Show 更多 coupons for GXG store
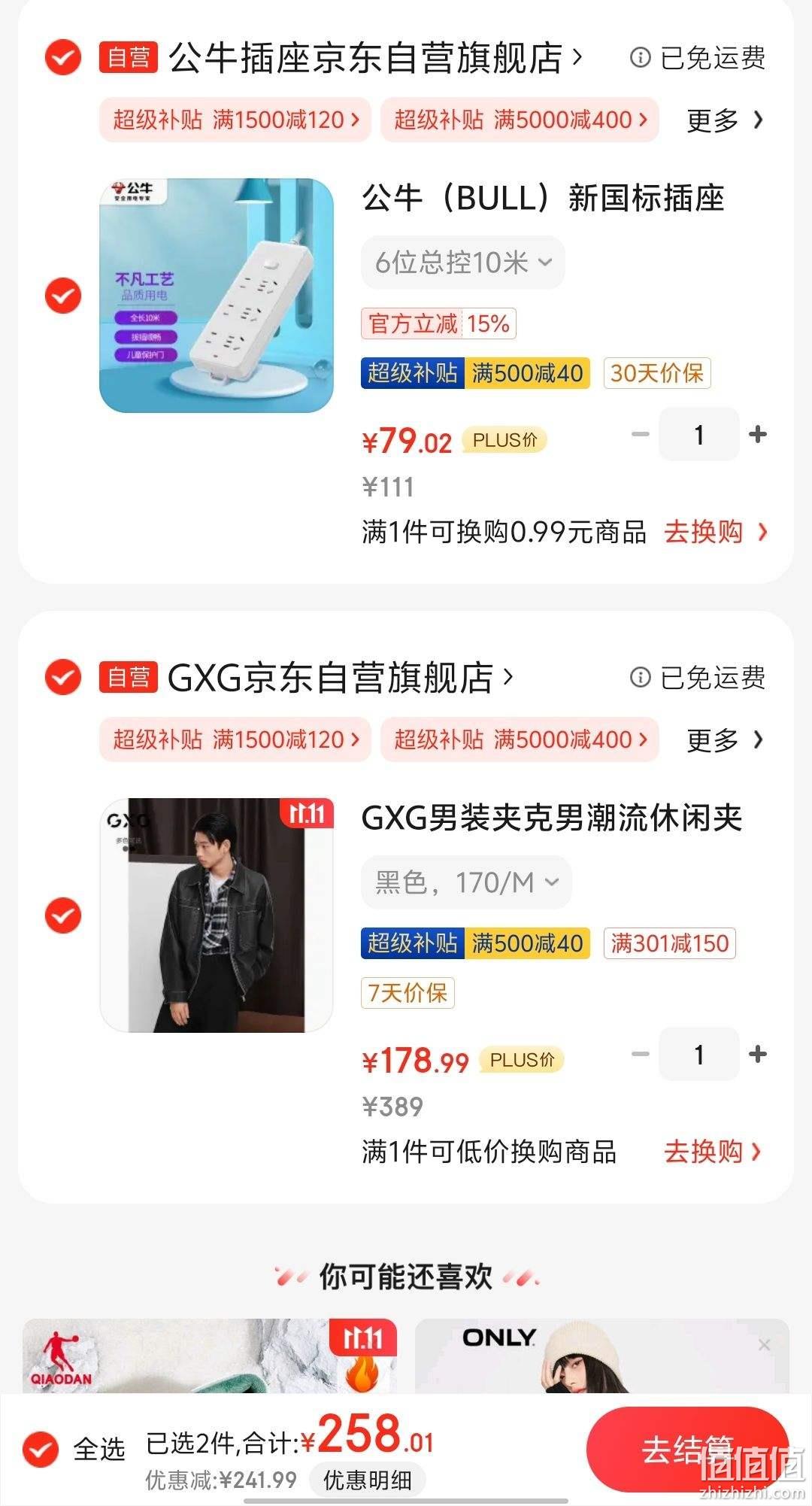The height and width of the screenshot is (1506, 812). 725,740
